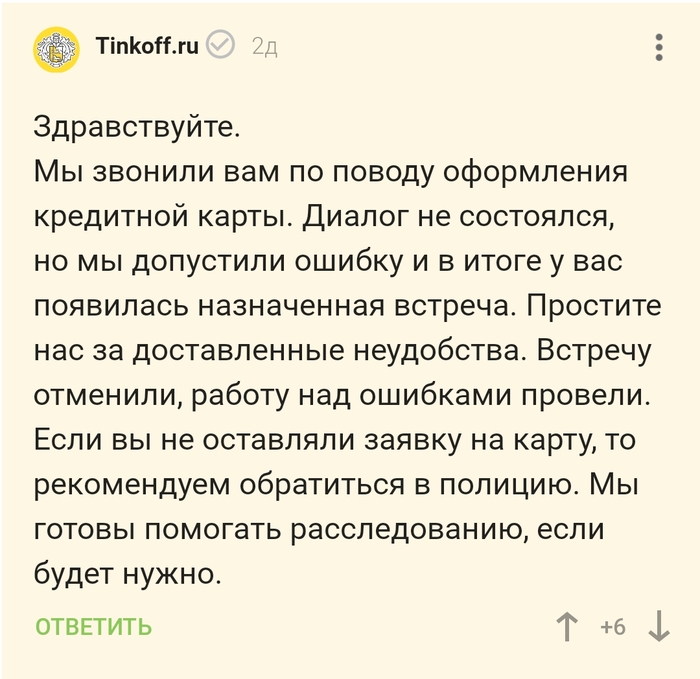Upvote the Tinkoff.ru comment
This screenshot has width=700, height=679.
567,627
